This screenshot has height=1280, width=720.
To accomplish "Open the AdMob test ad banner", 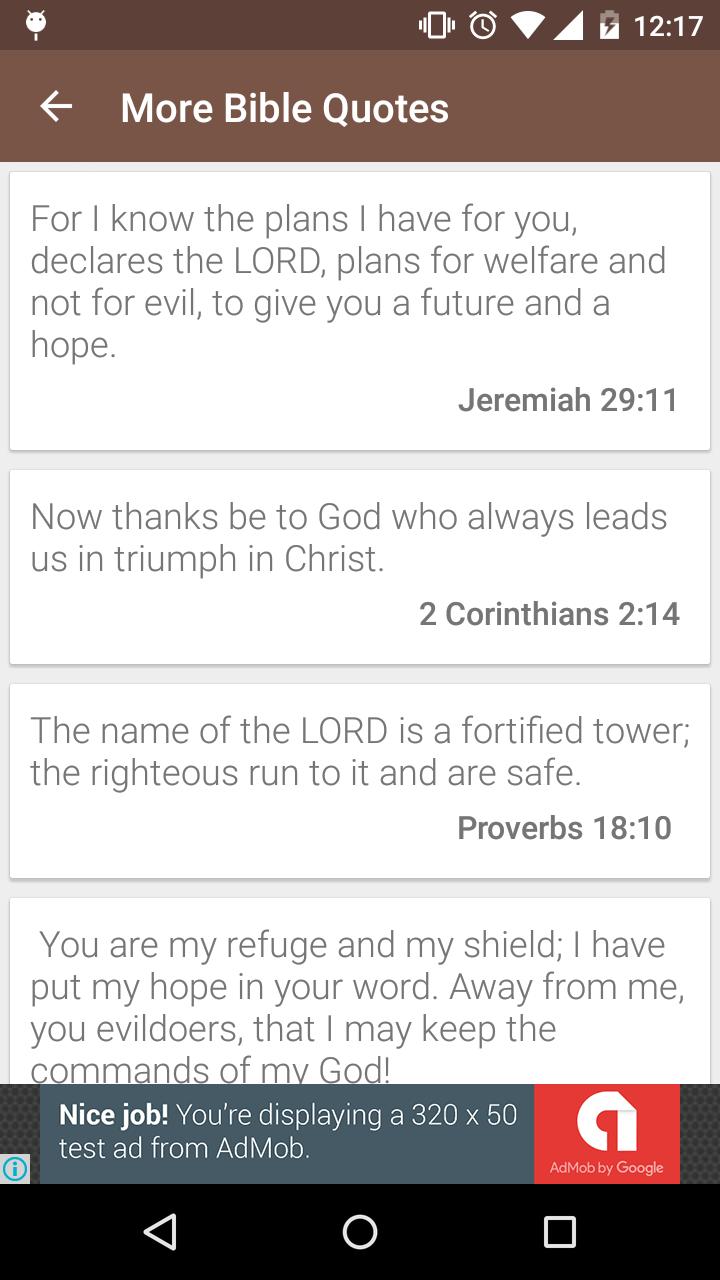I will [x=290, y=1133].
